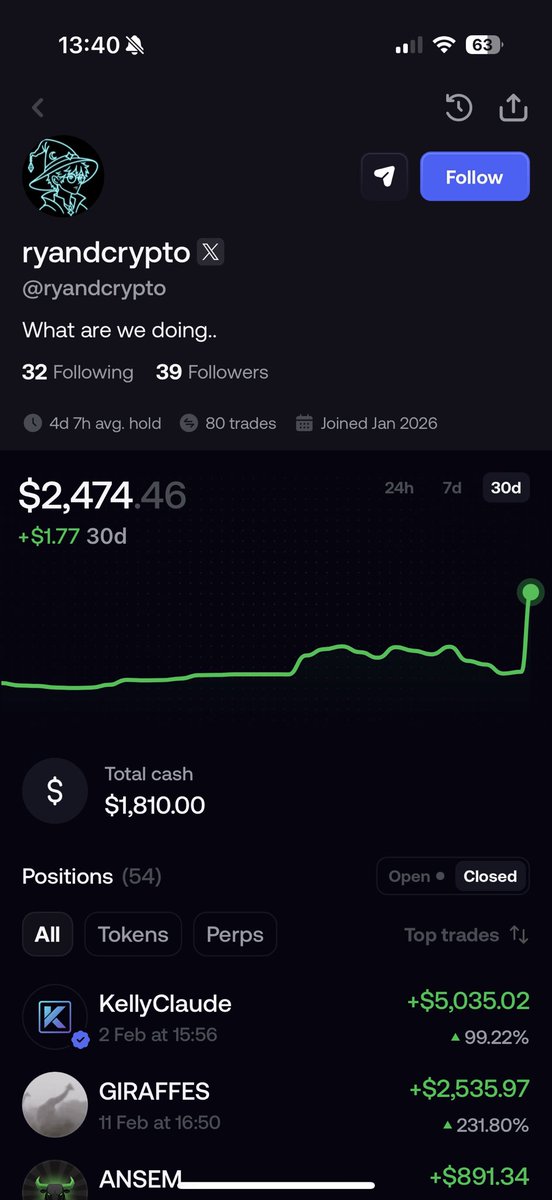Image resolution: width=552 pixels, height=1200 pixels.
Task: View the 32 Following list
Action: click(x=78, y=372)
